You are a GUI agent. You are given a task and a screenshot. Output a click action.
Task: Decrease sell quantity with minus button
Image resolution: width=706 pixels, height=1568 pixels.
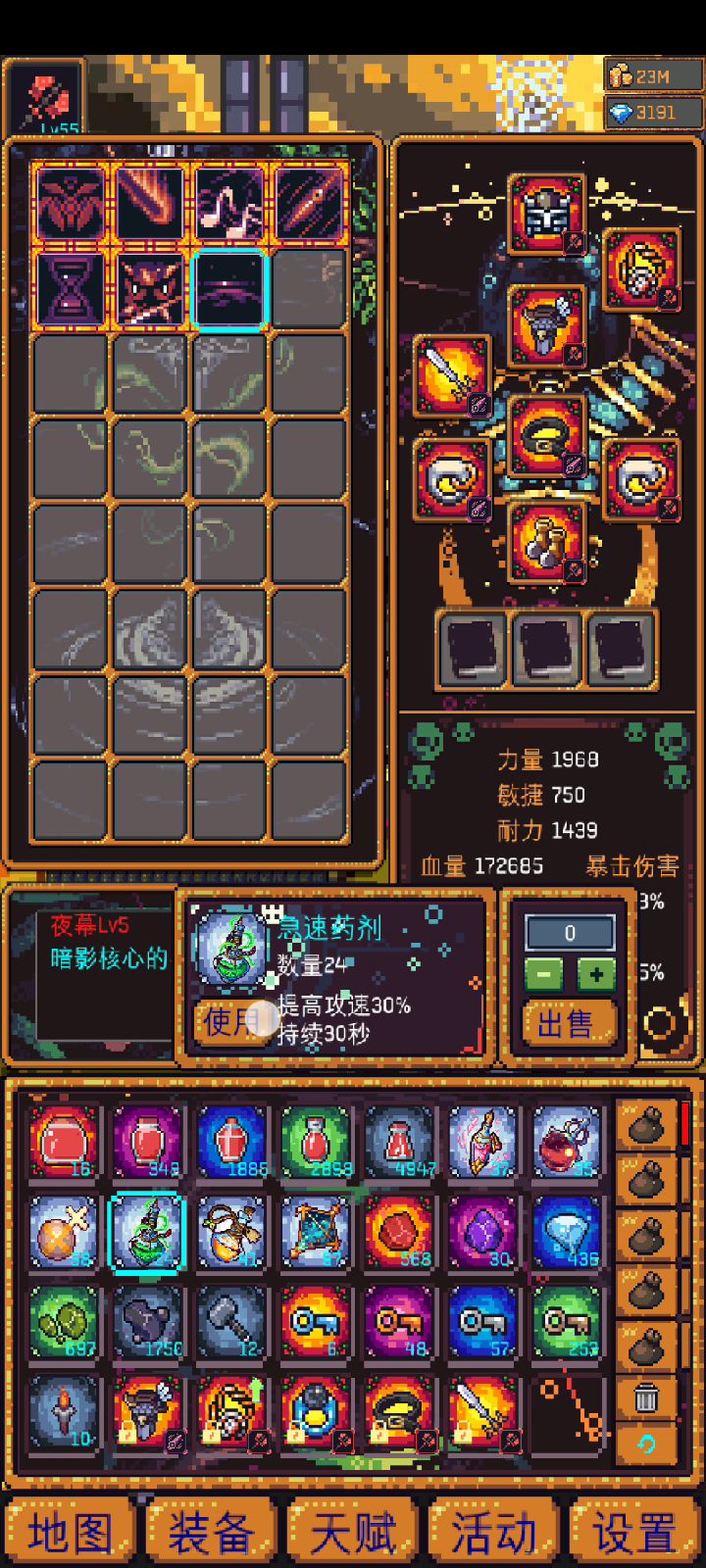543,975
